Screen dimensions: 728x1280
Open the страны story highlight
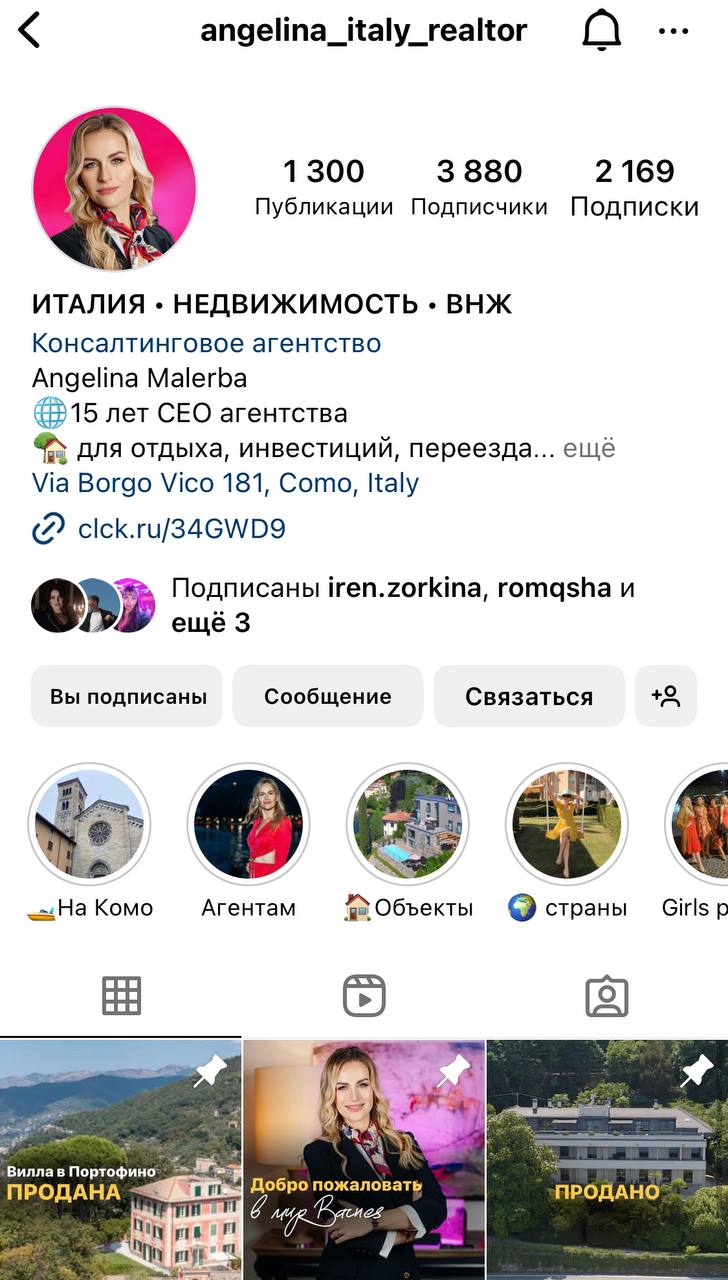[x=566, y=825]
